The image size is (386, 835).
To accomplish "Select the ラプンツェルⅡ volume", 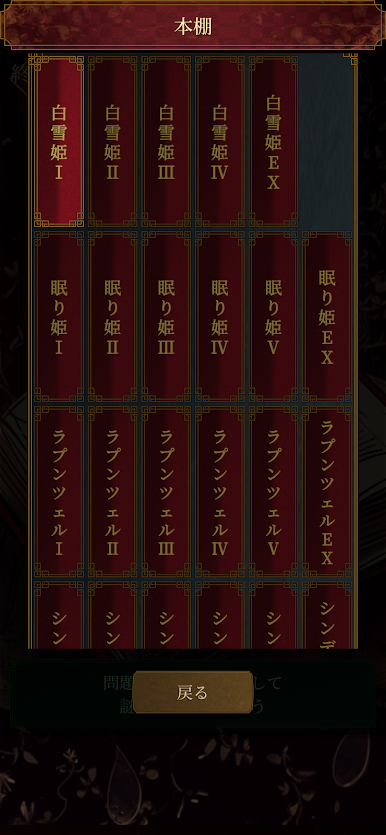I will [112, 492].
